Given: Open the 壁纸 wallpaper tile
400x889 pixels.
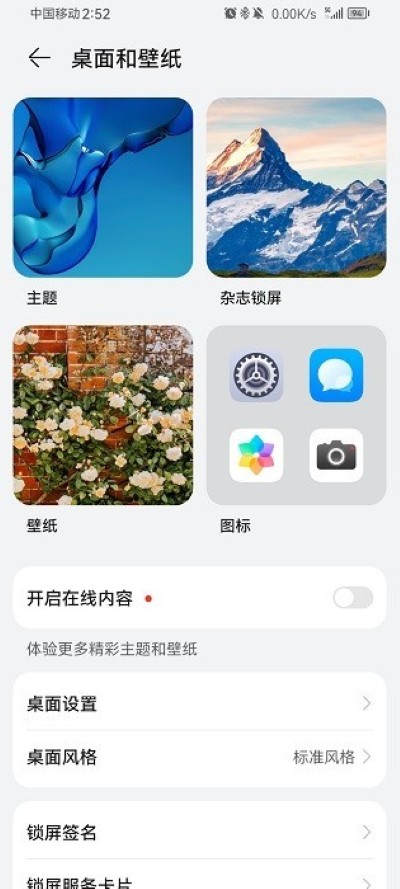Looking at the screenshot, I should tap(103, 415).
